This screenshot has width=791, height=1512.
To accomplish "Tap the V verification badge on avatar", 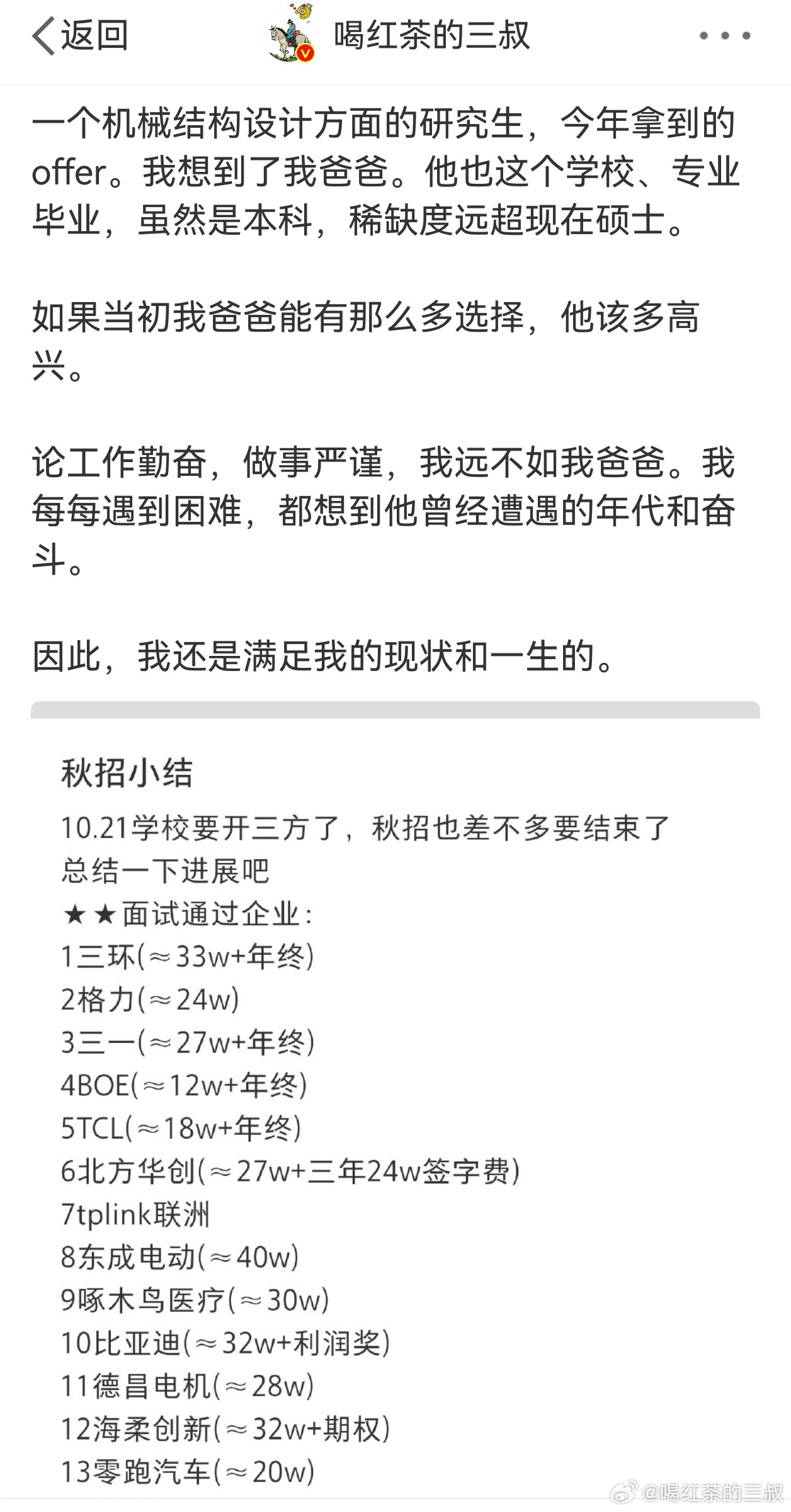I will click(307, 54).
